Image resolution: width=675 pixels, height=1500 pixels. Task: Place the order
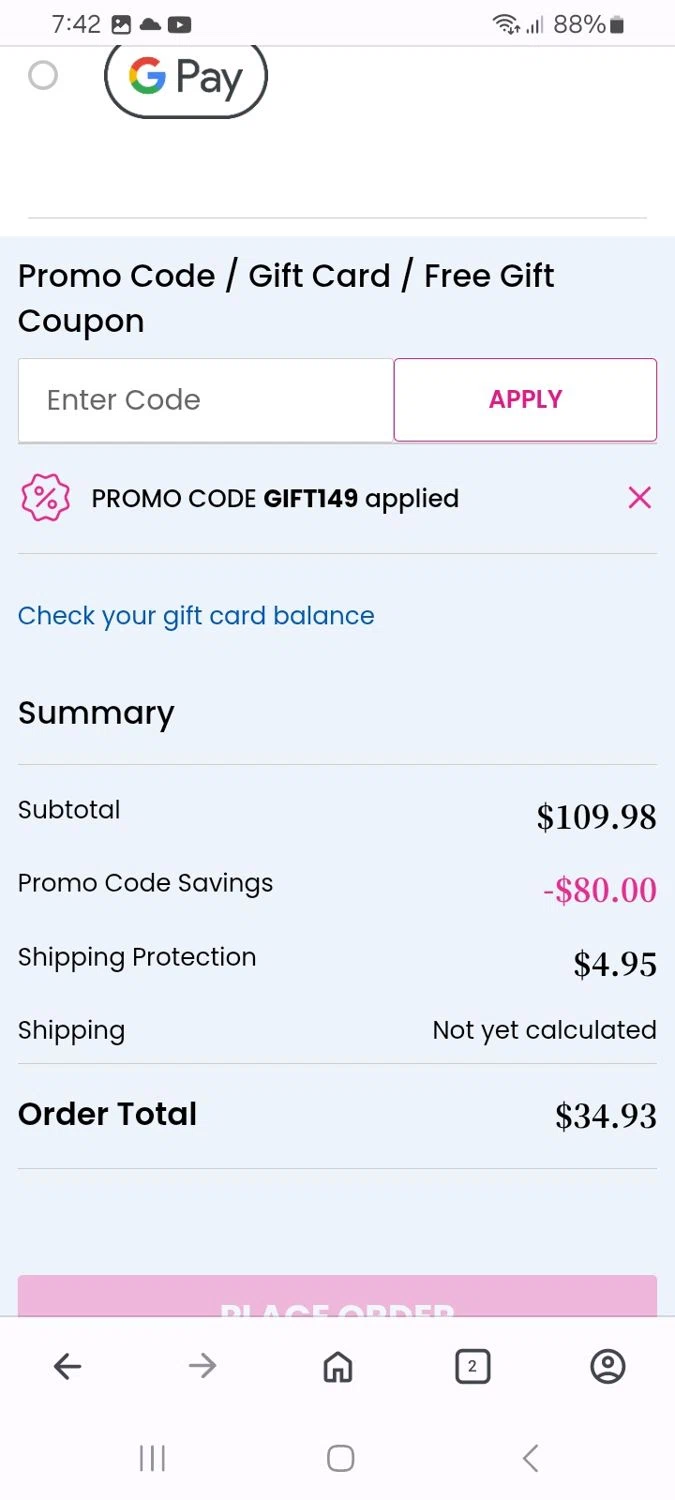click(x=337, y=1297)
